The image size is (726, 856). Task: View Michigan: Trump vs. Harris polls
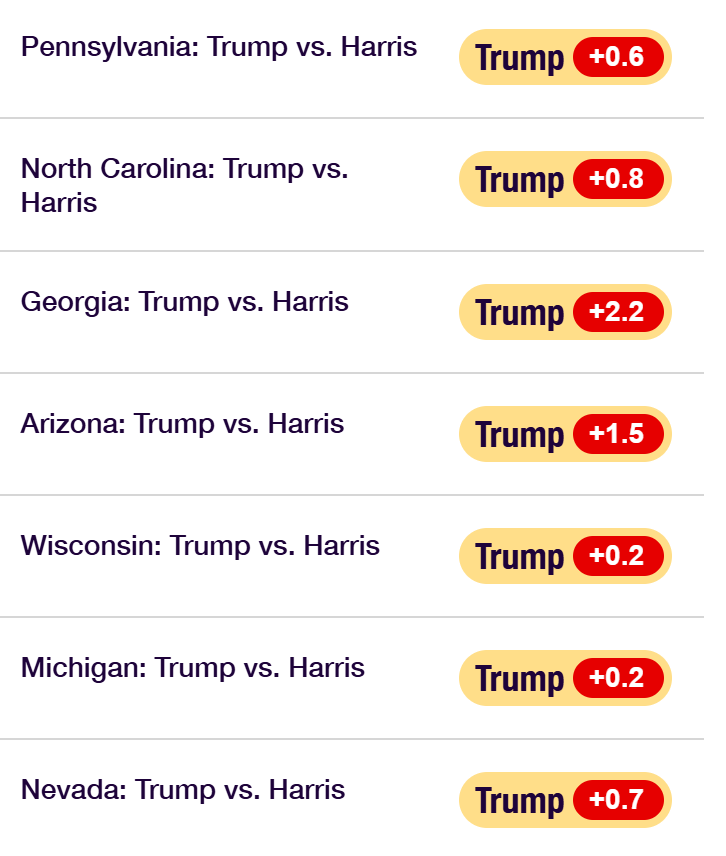(193, 668)
